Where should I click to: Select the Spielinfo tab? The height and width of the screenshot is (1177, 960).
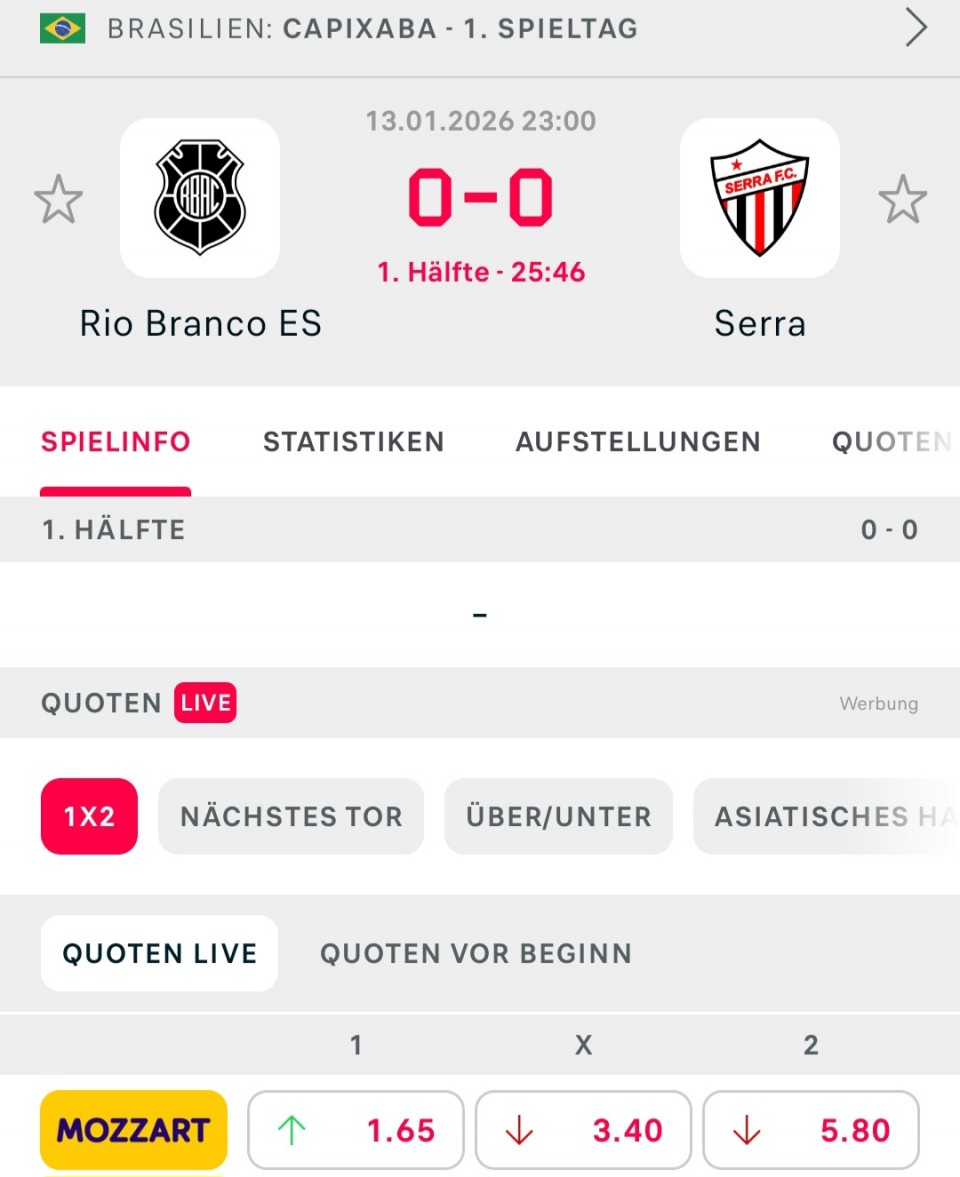pyautogui.click(x=116, y=442)
